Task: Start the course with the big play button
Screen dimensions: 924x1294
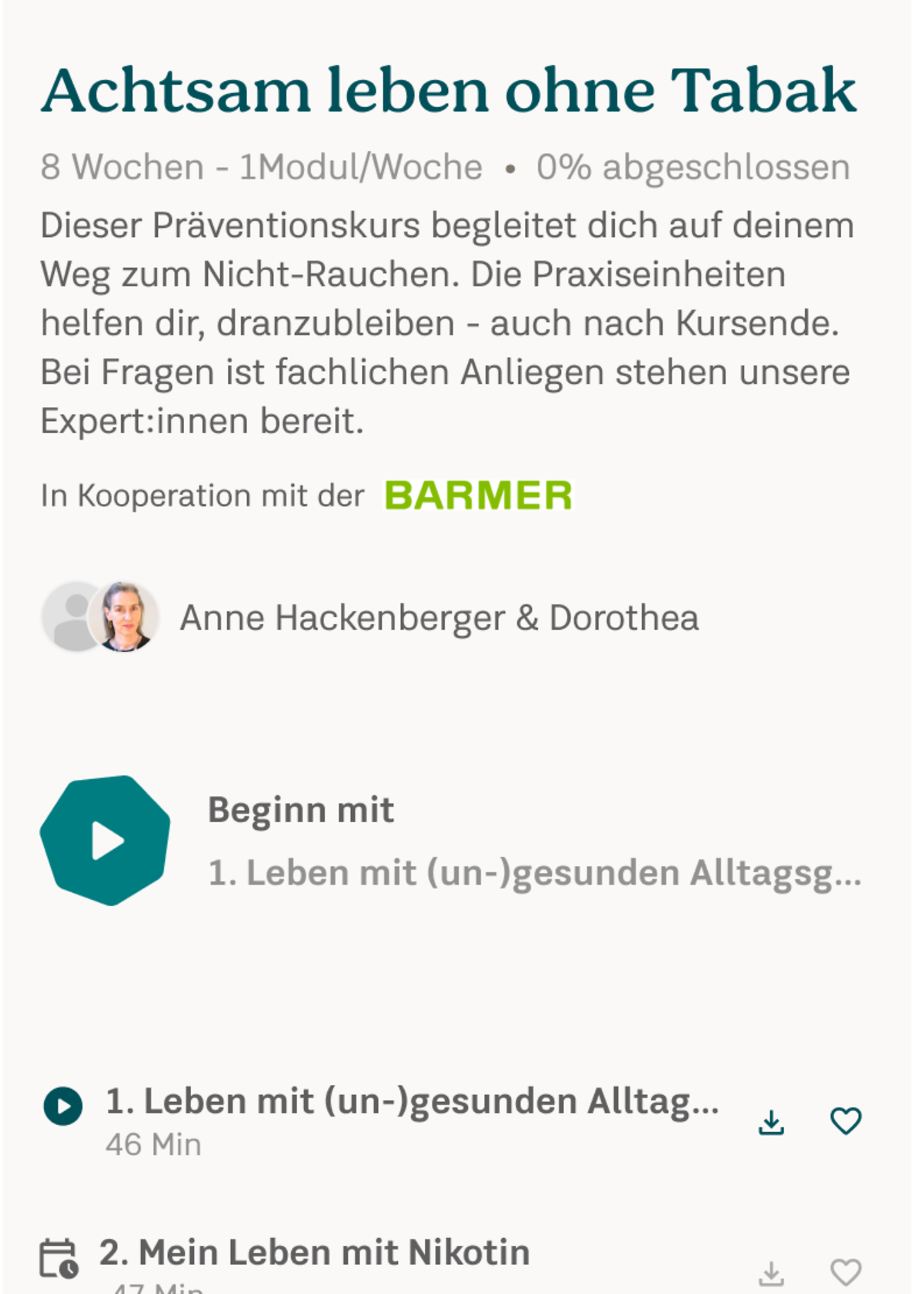Action: tap(105, 840)
